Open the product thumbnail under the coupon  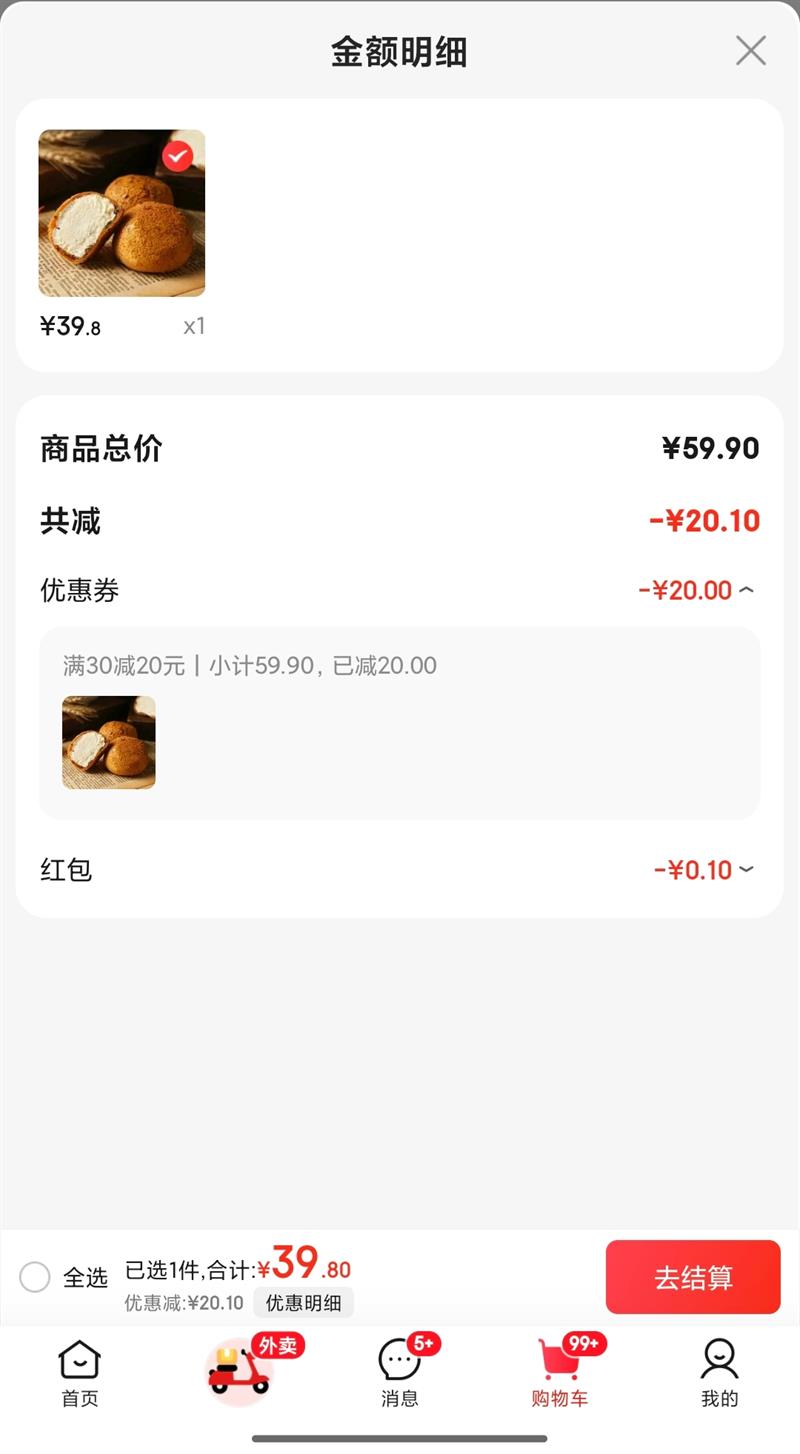coord(109,743)
